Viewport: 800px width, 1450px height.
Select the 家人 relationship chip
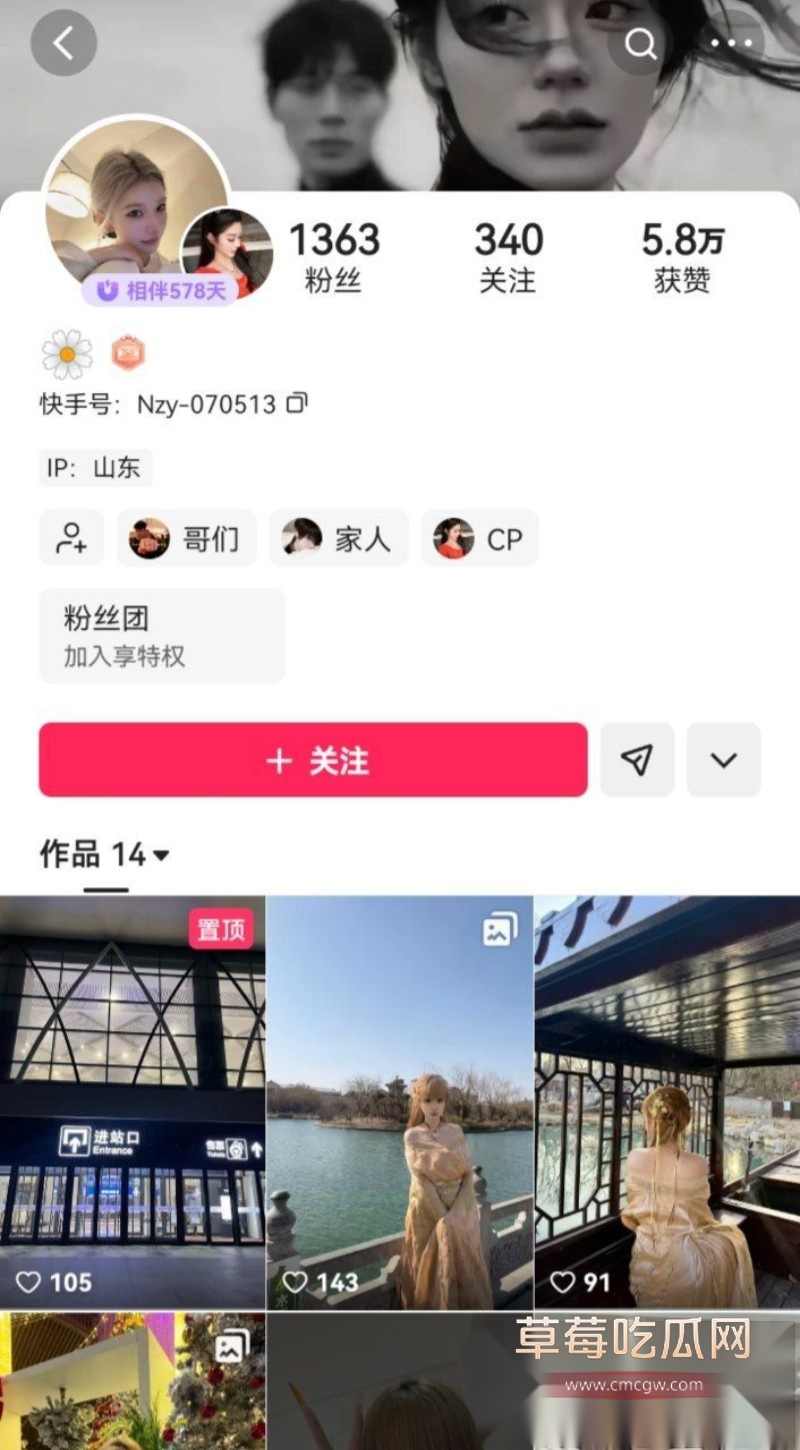[338, 538]
